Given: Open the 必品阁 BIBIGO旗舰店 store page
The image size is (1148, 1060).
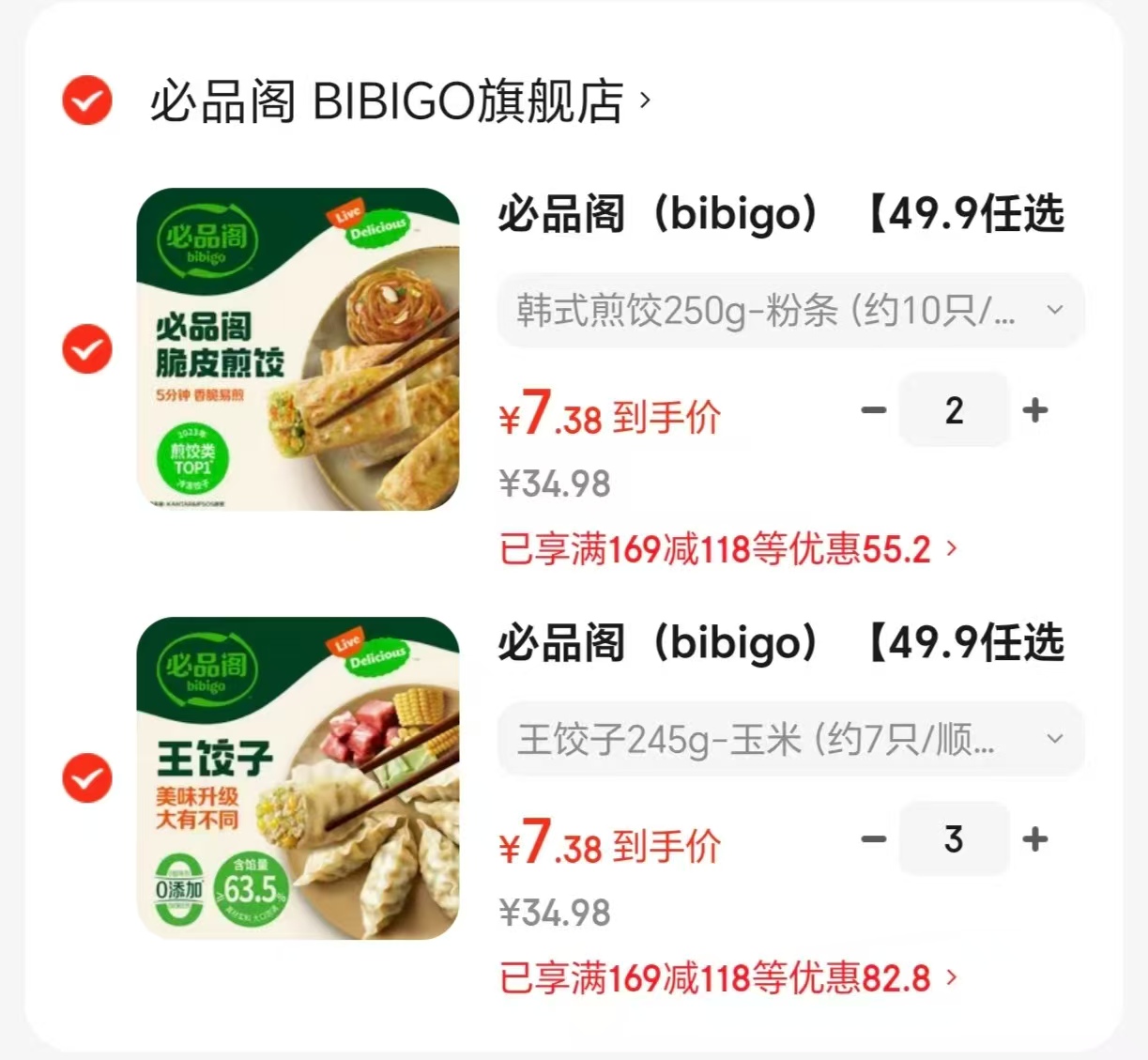Looking at the screenshot, I should (399, 101).
